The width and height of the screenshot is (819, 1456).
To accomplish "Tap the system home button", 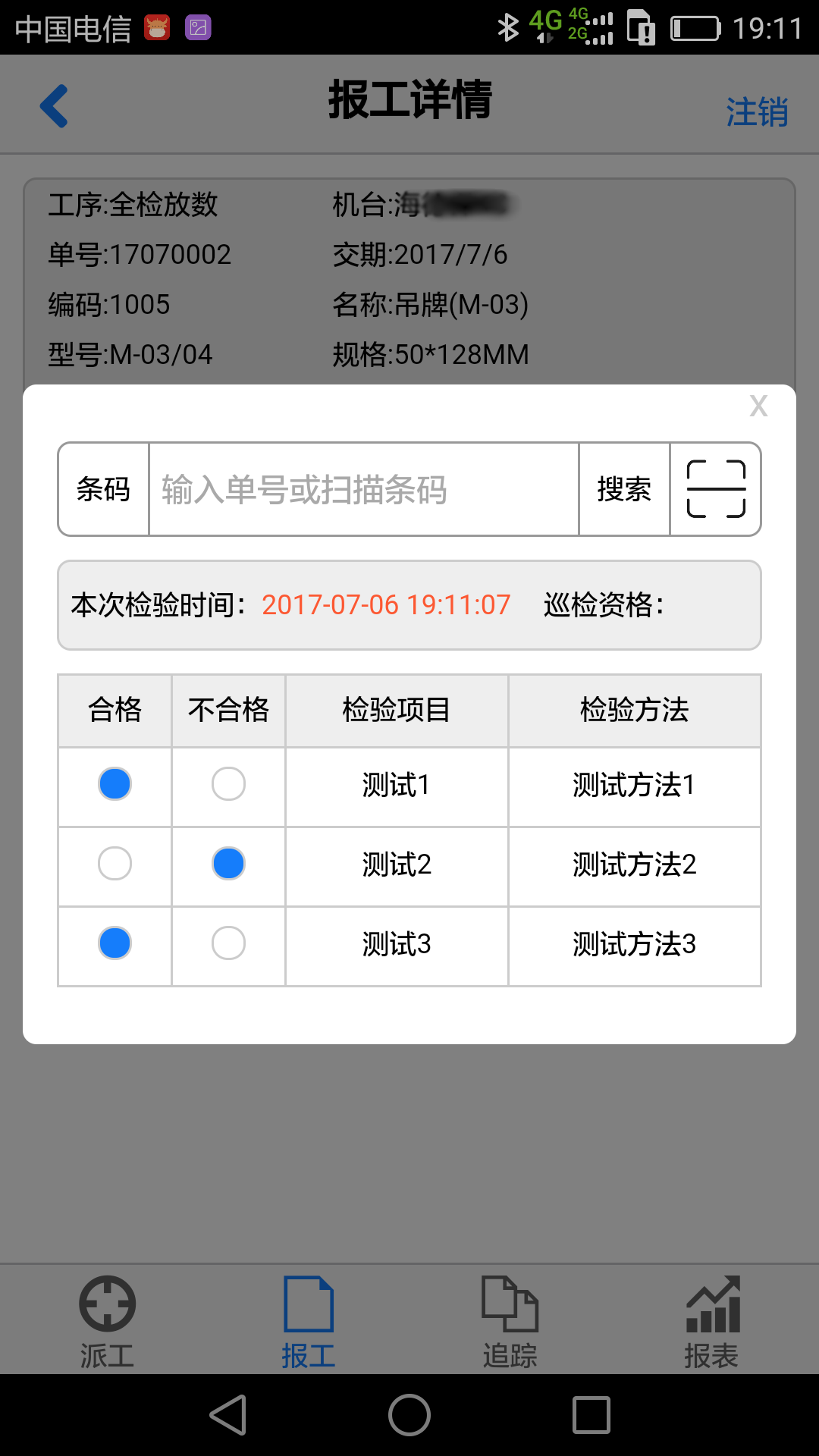I will click(x=409, y=1415).
